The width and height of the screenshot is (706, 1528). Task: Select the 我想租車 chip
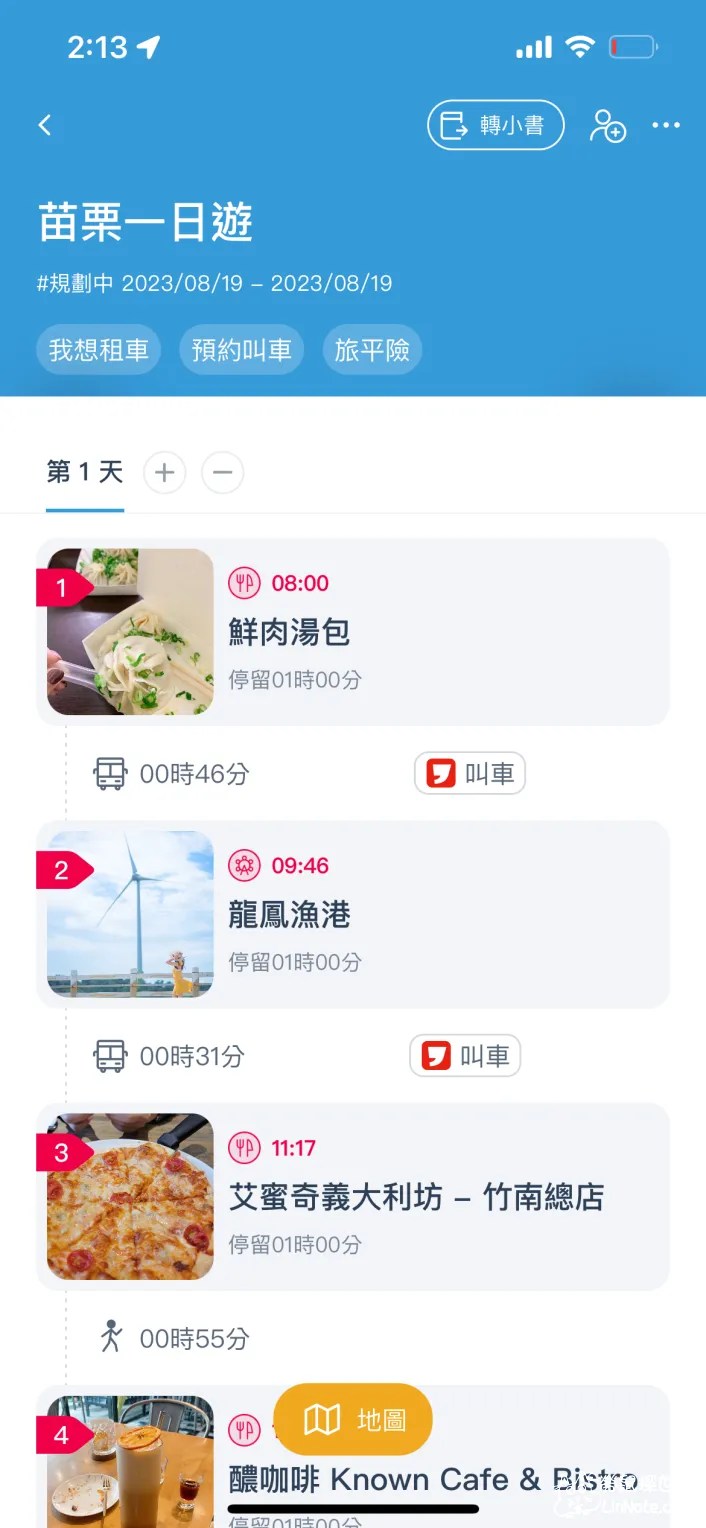(98, 350)
